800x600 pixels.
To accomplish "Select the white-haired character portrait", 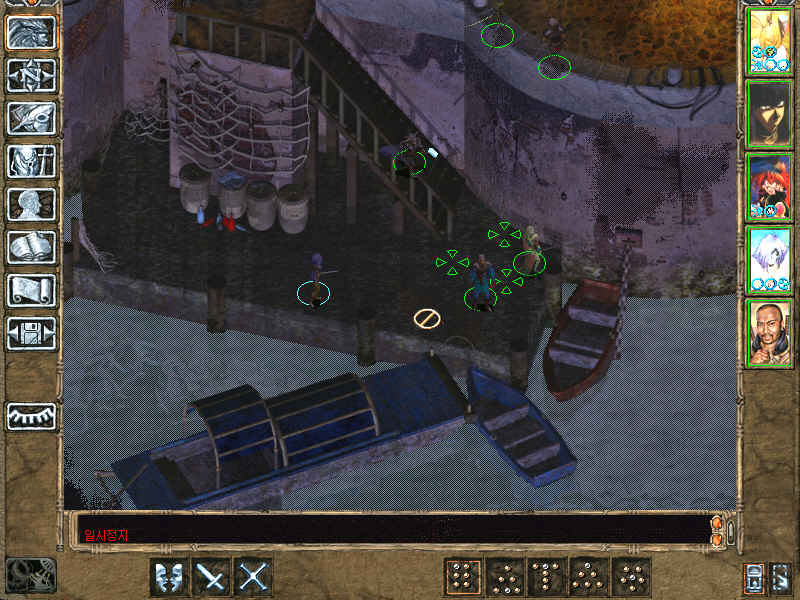I will coord(770,259).
